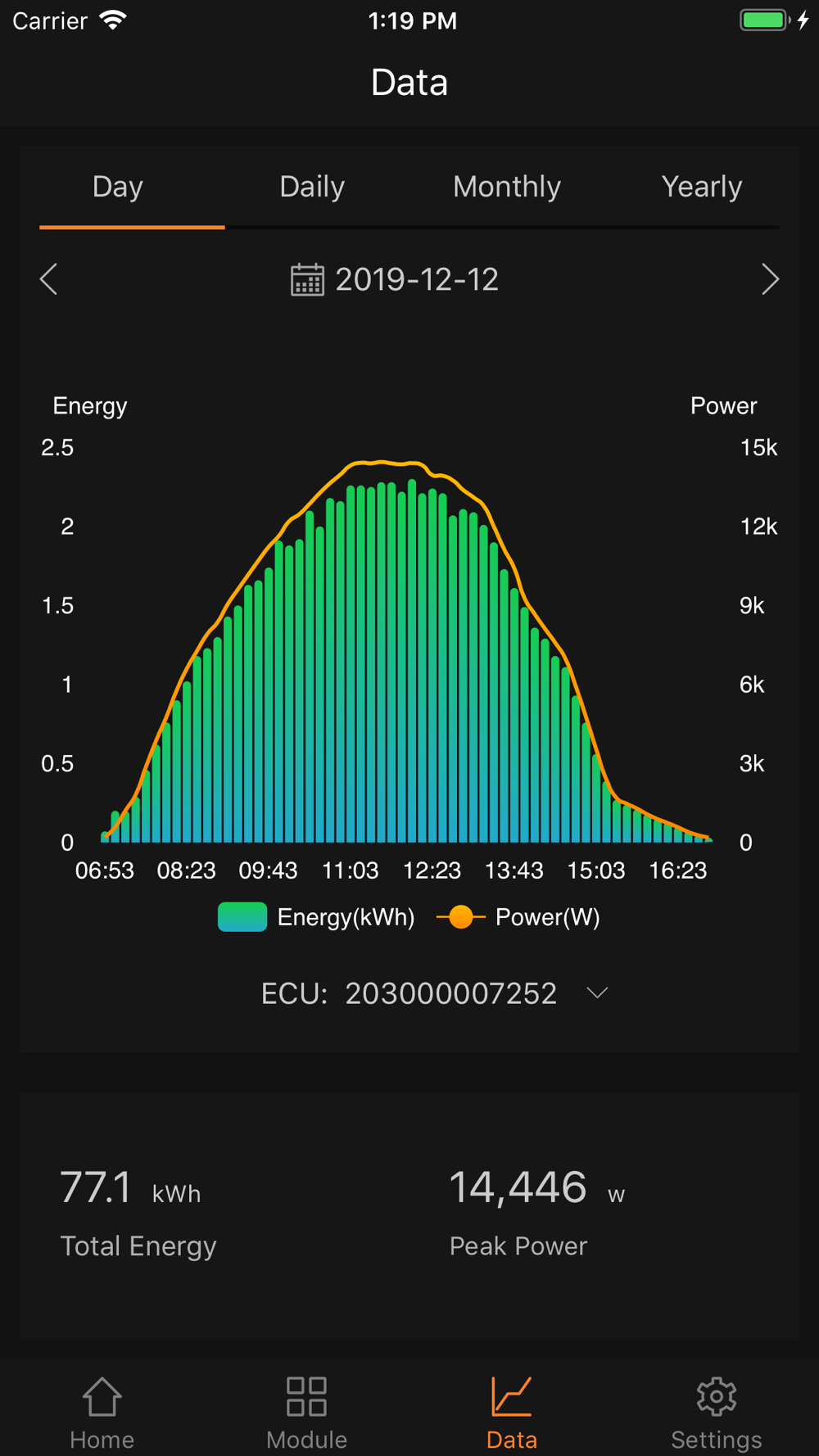Tap the Data tab in bottom bar
The image size is (819, 1456).
click(512, 1413)
